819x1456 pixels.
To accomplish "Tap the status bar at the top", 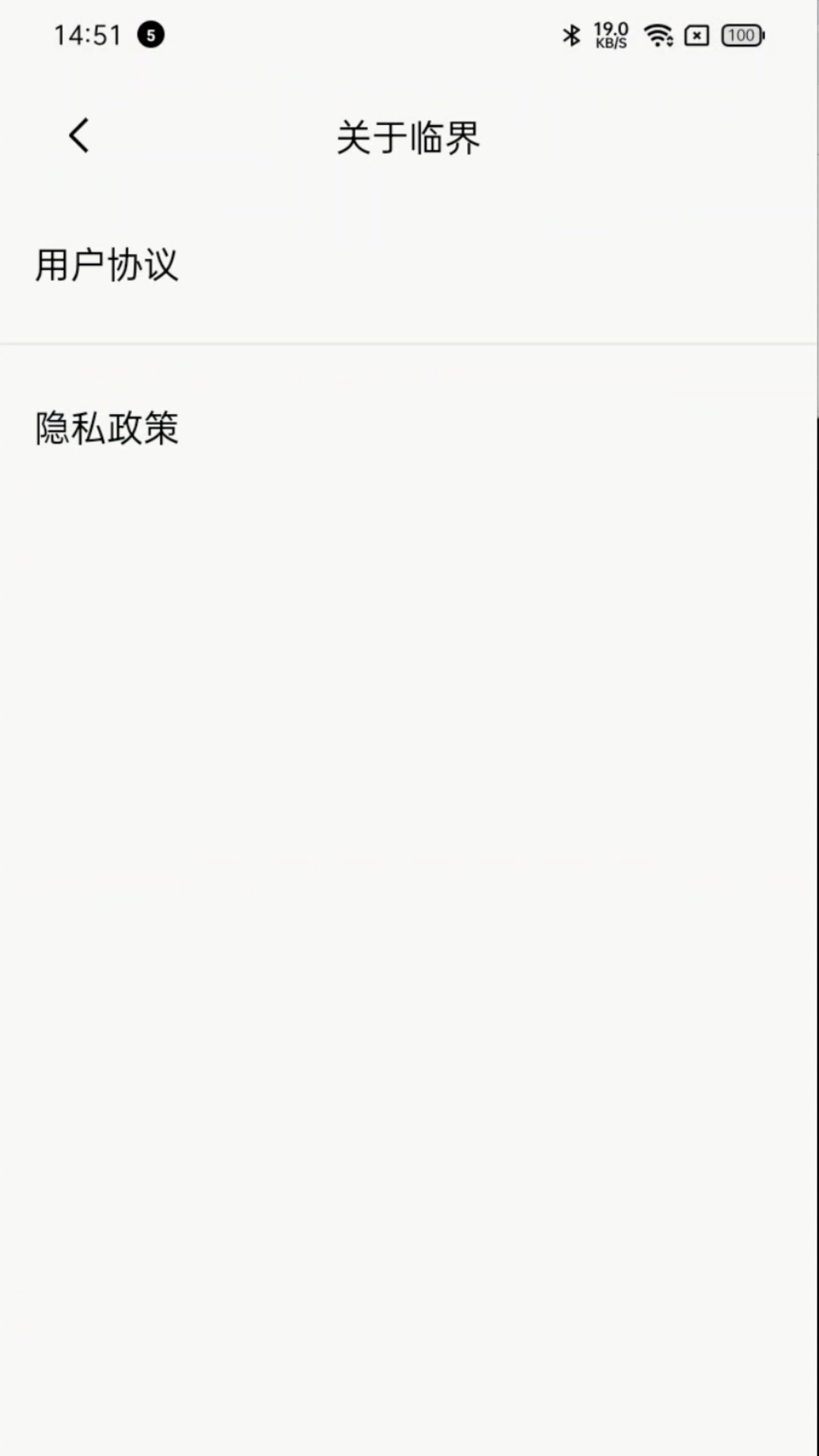I will click(409, 34).
